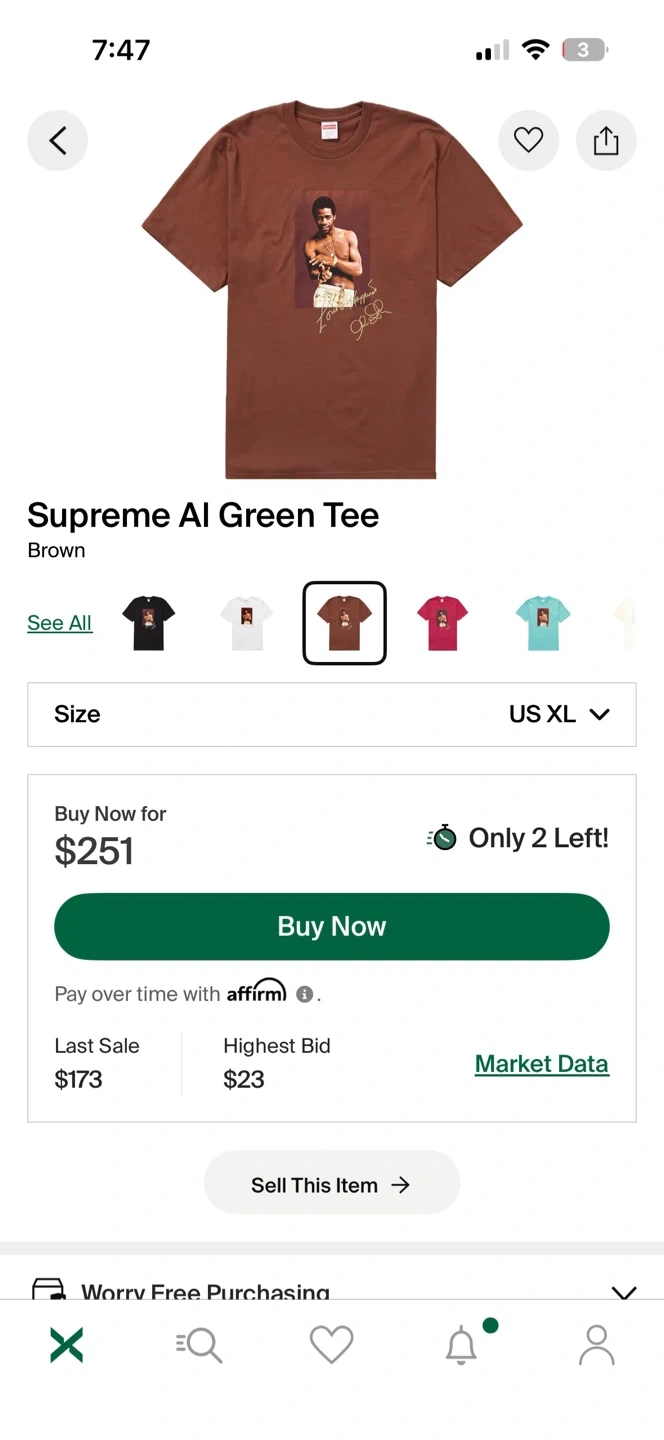Favorite this tee with the heart icon
Screen dimensions: 664x1440
pos(528,141)
